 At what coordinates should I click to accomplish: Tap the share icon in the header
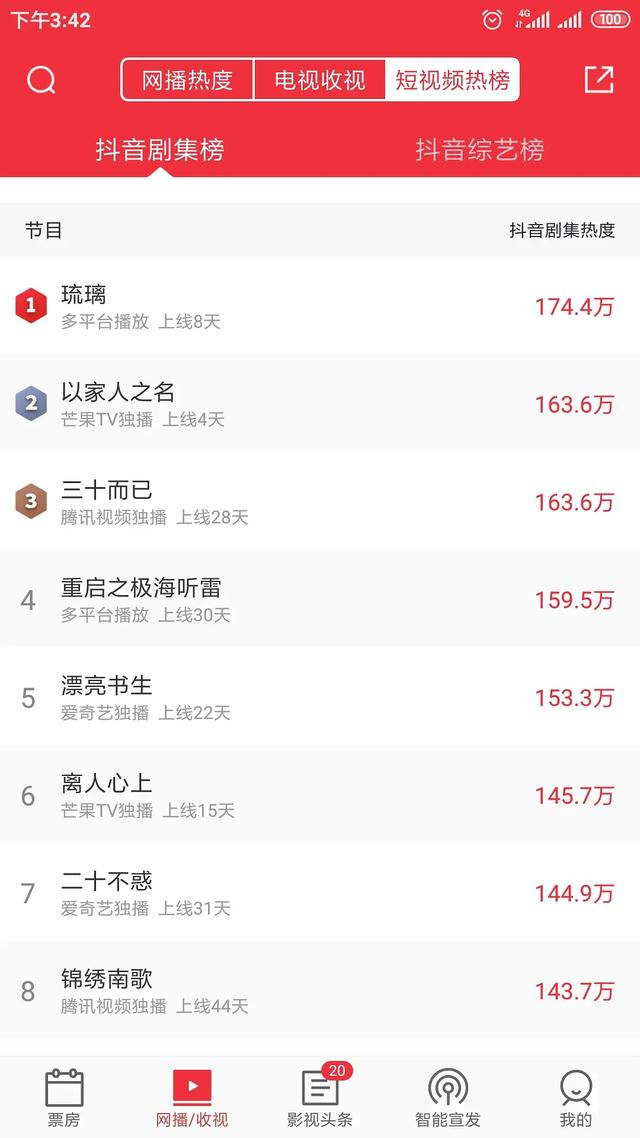[599, 80]
